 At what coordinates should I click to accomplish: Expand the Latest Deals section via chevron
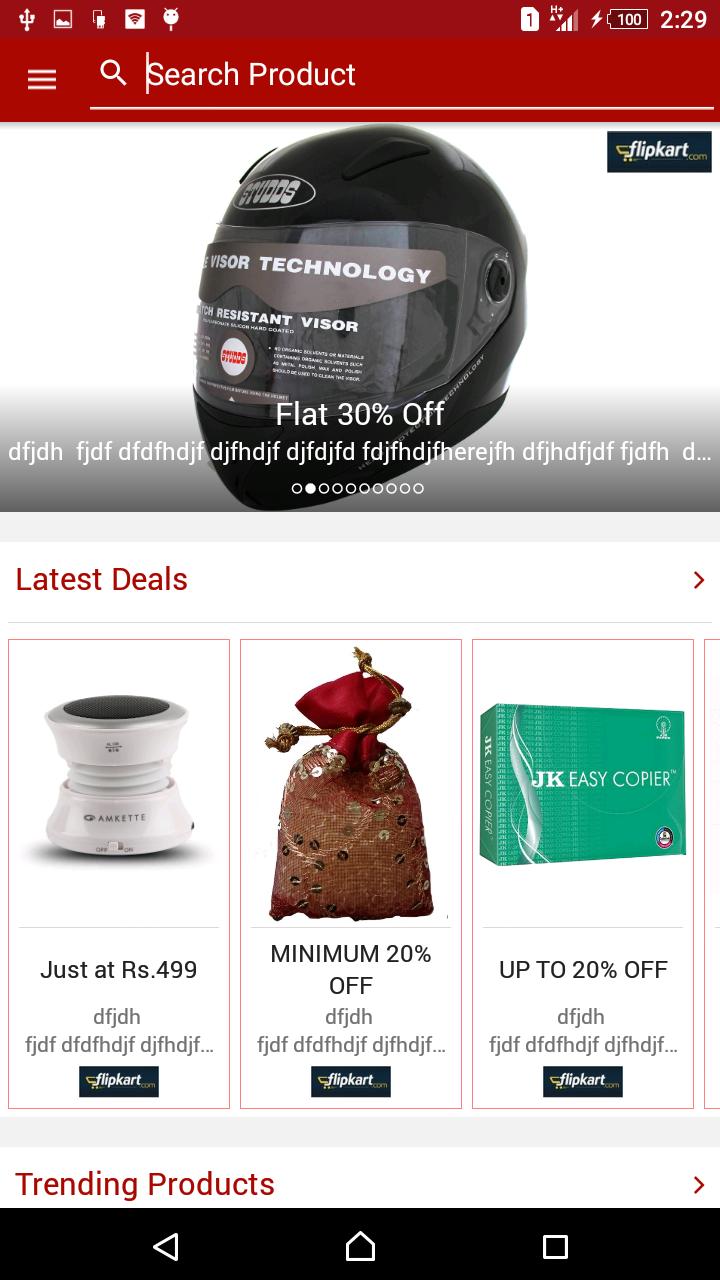698,580
